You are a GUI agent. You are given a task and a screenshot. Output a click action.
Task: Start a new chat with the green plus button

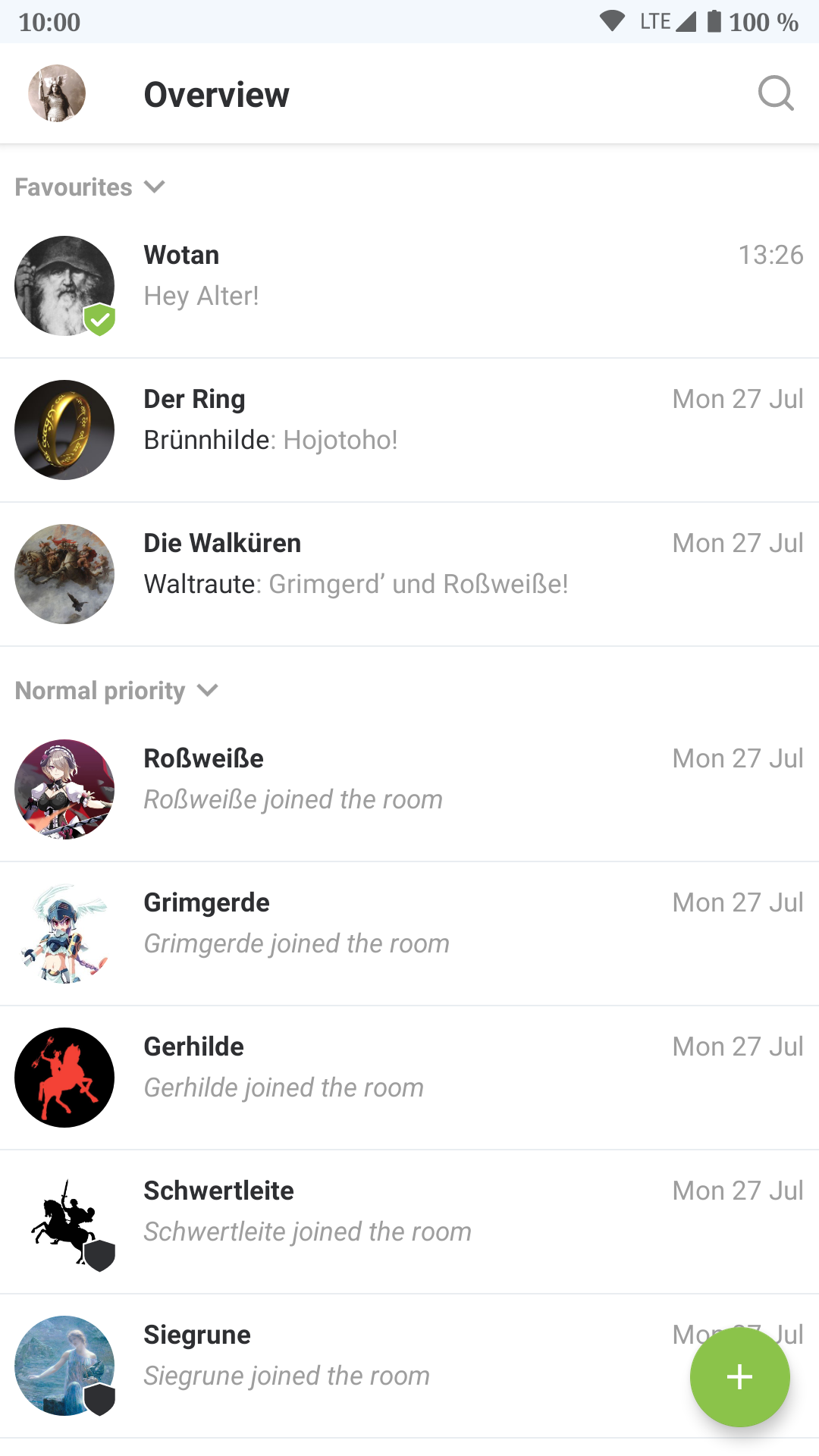point(739,1376)
